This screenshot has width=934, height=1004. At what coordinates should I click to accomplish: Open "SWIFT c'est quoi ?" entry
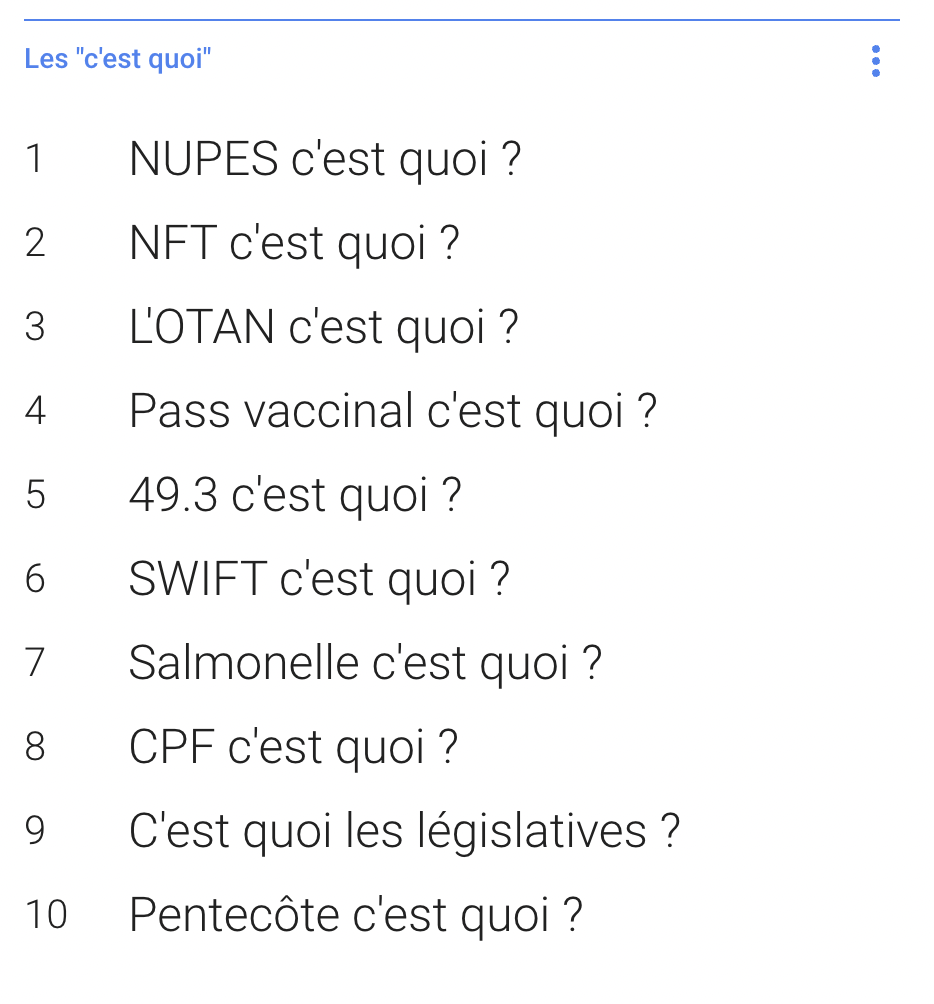(319, 579)
